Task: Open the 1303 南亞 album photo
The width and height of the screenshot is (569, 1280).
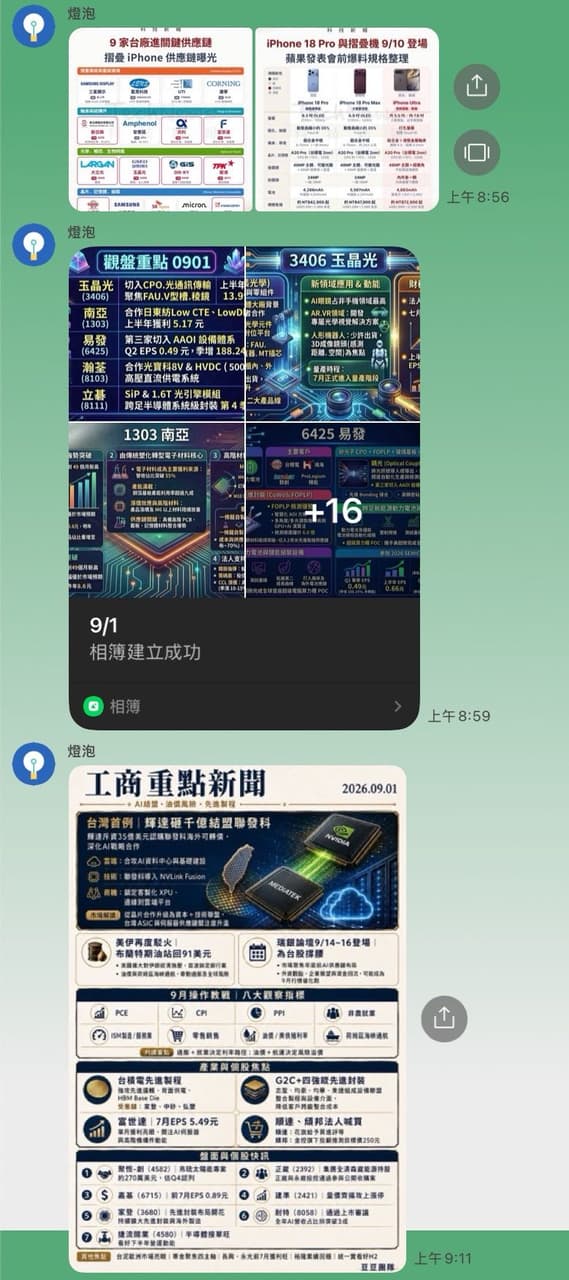Action: click(156, 510)
